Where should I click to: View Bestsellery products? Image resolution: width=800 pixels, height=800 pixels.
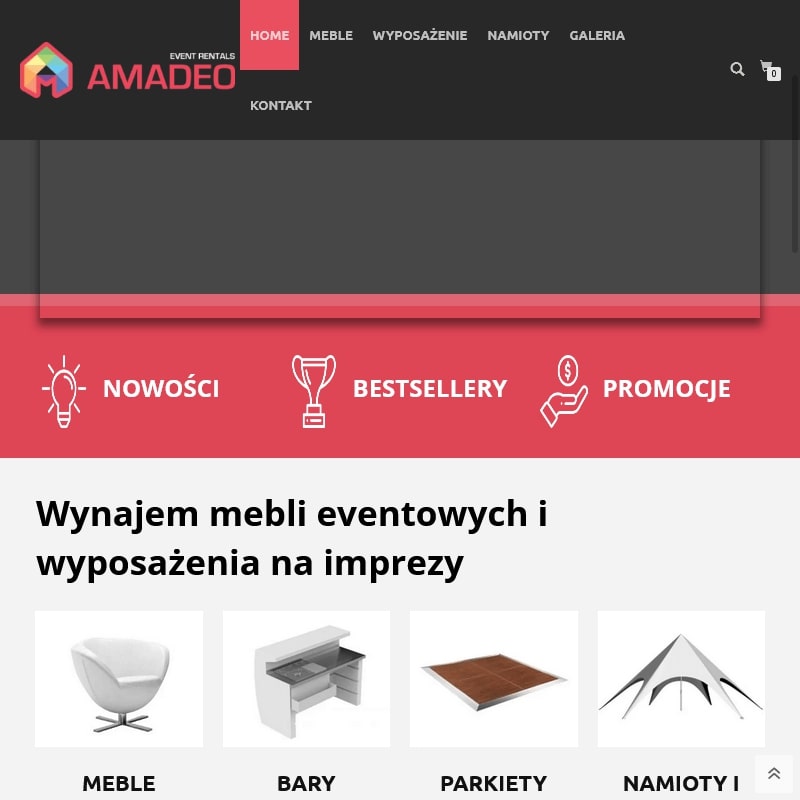pyautogui.click(x=400, y=389)
